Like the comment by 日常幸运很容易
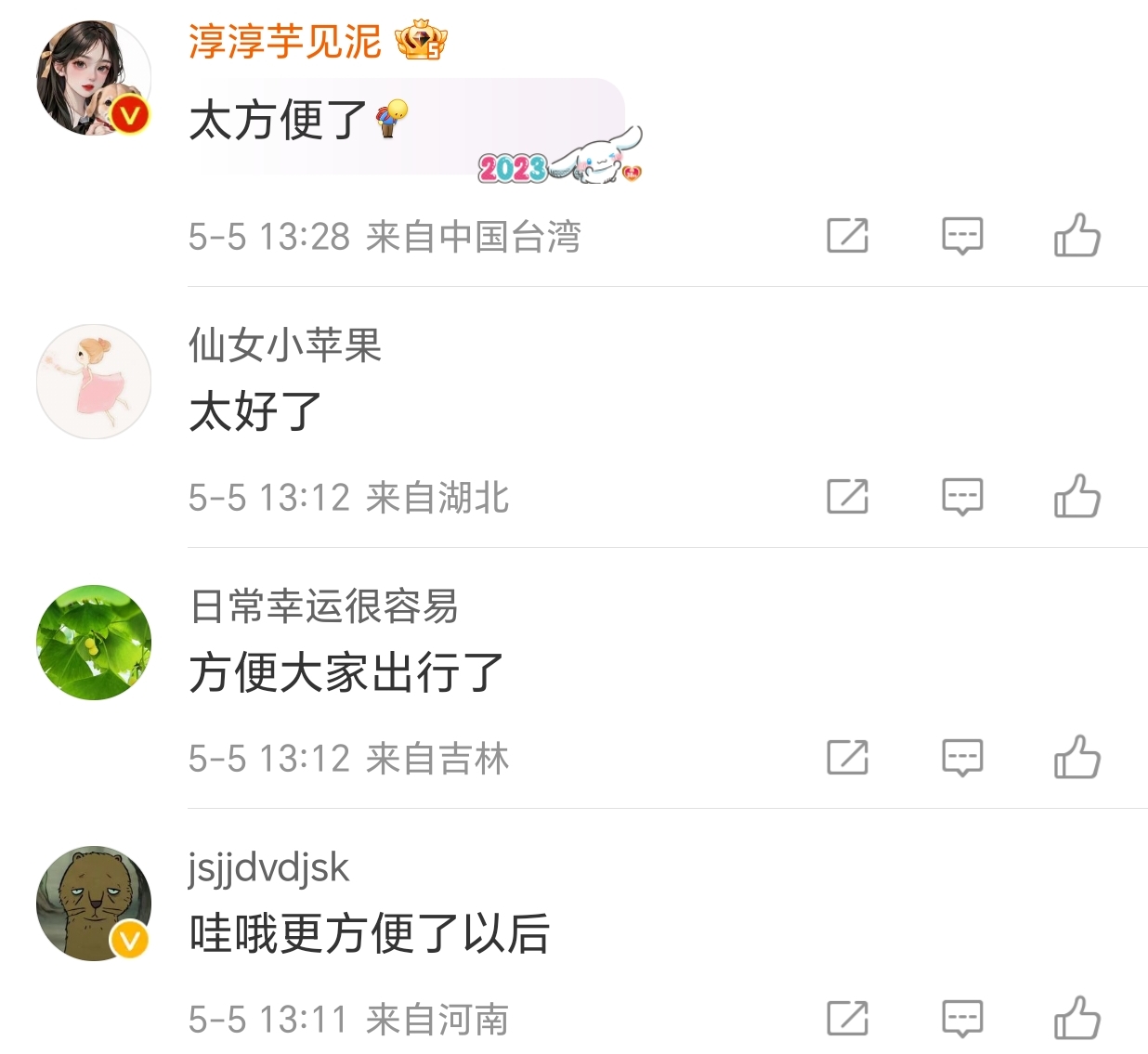Screen dimensions: 1148x1054 coord(1076,758)
